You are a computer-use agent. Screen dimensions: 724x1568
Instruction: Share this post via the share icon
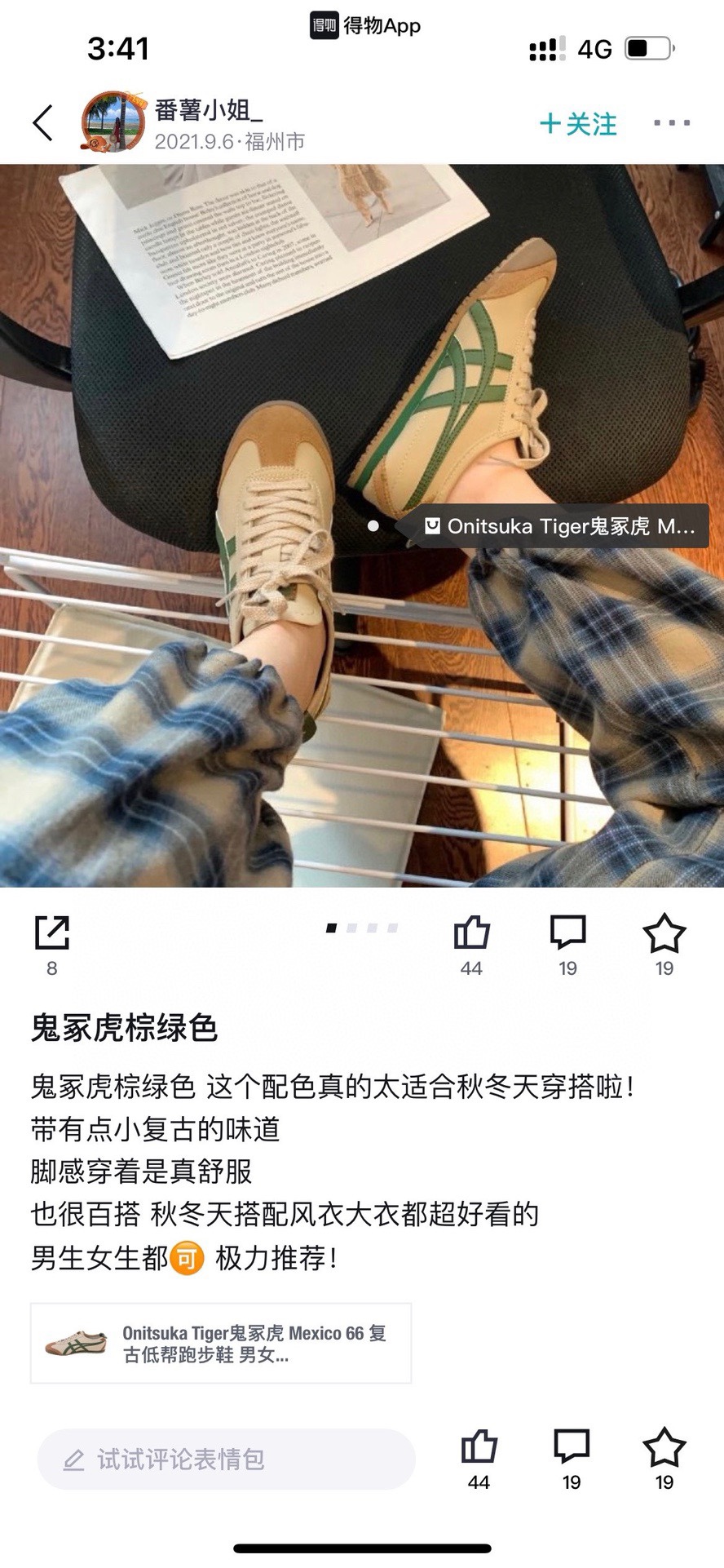point(52,933)
